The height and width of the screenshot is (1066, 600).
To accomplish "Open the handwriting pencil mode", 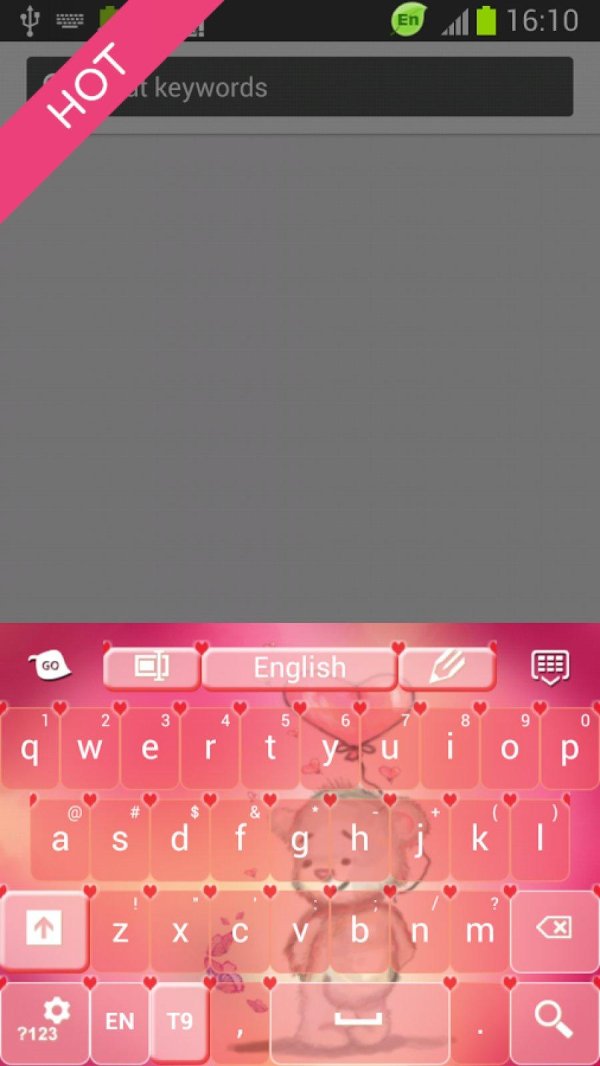I will click(x=446, y=667).
